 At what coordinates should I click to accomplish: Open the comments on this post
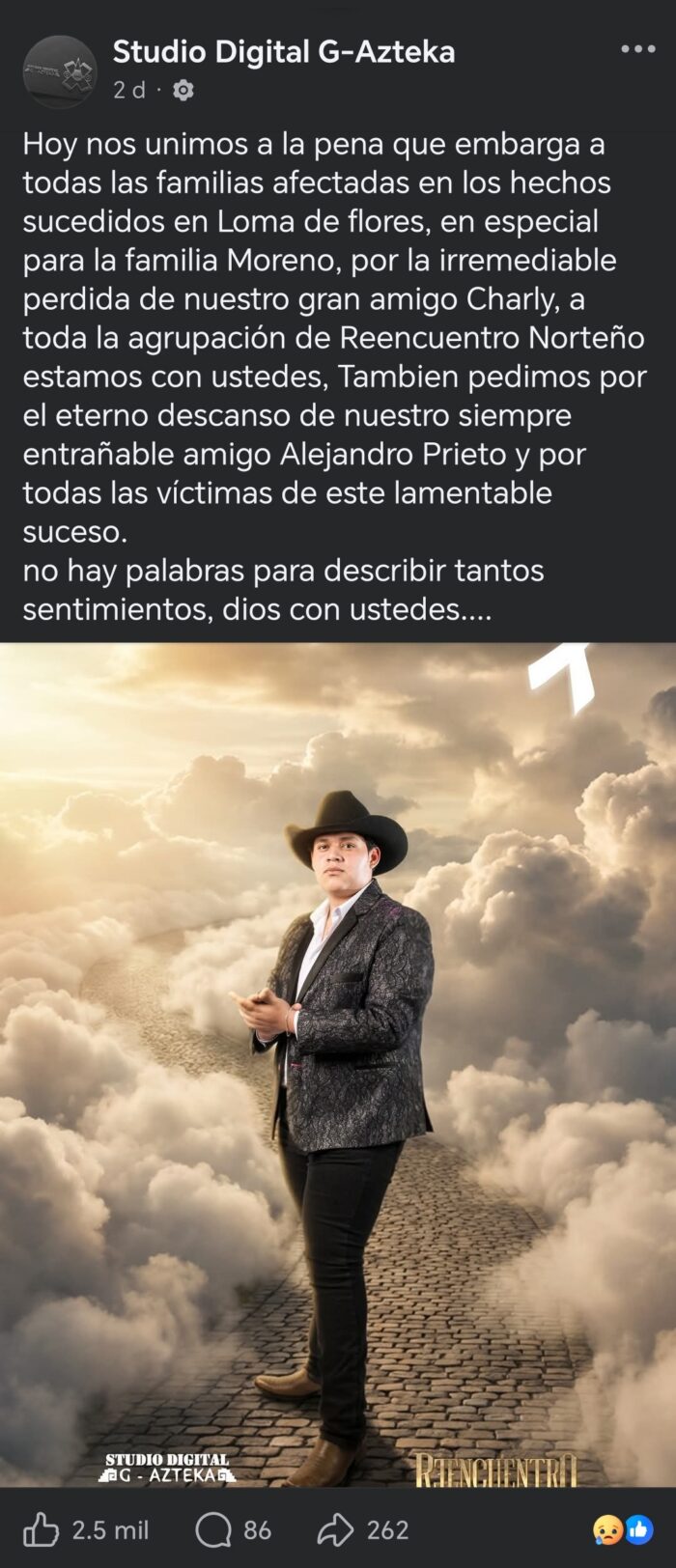[x=214, y=1529]
